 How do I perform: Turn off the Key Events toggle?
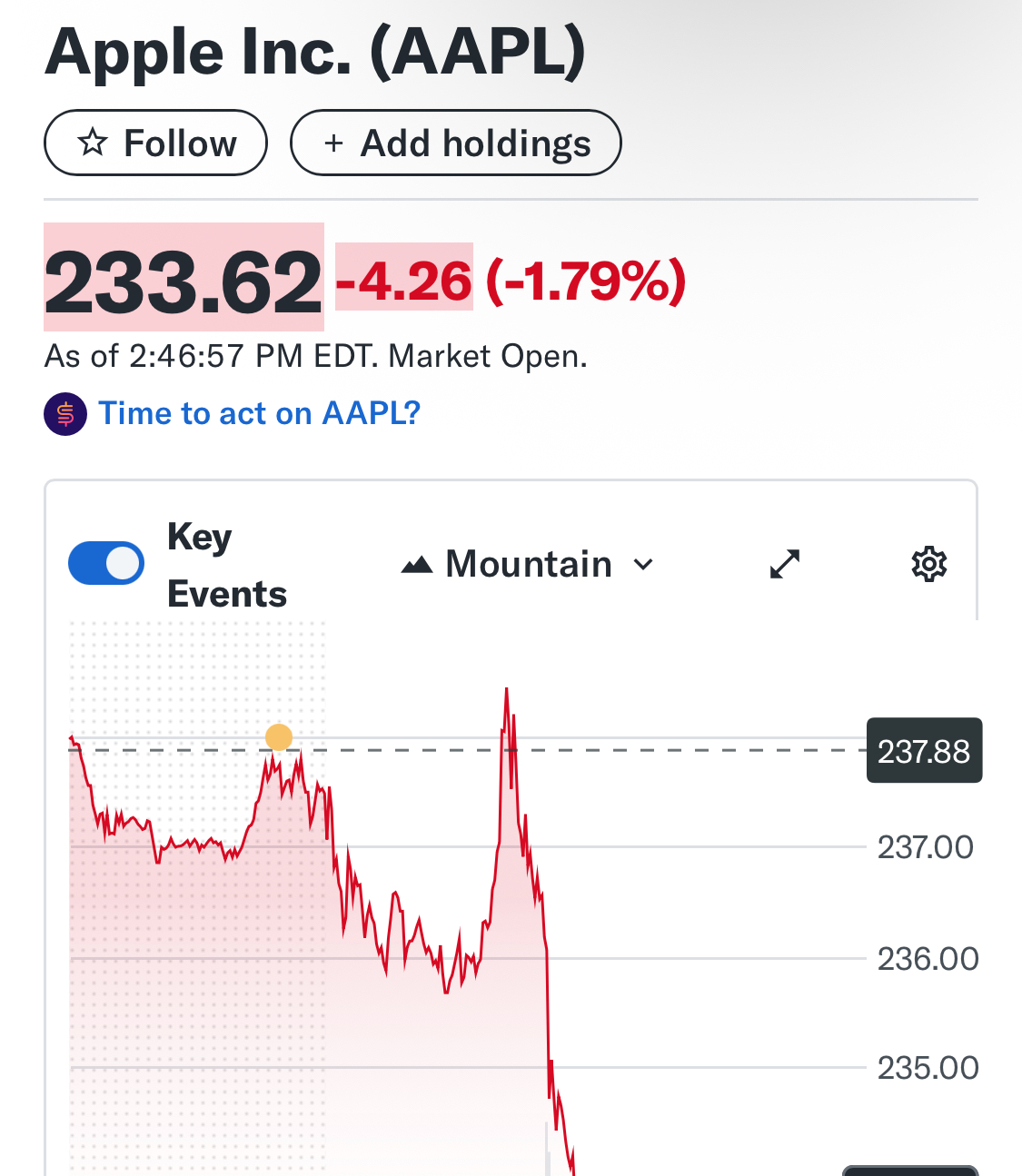tap(106, 564)
